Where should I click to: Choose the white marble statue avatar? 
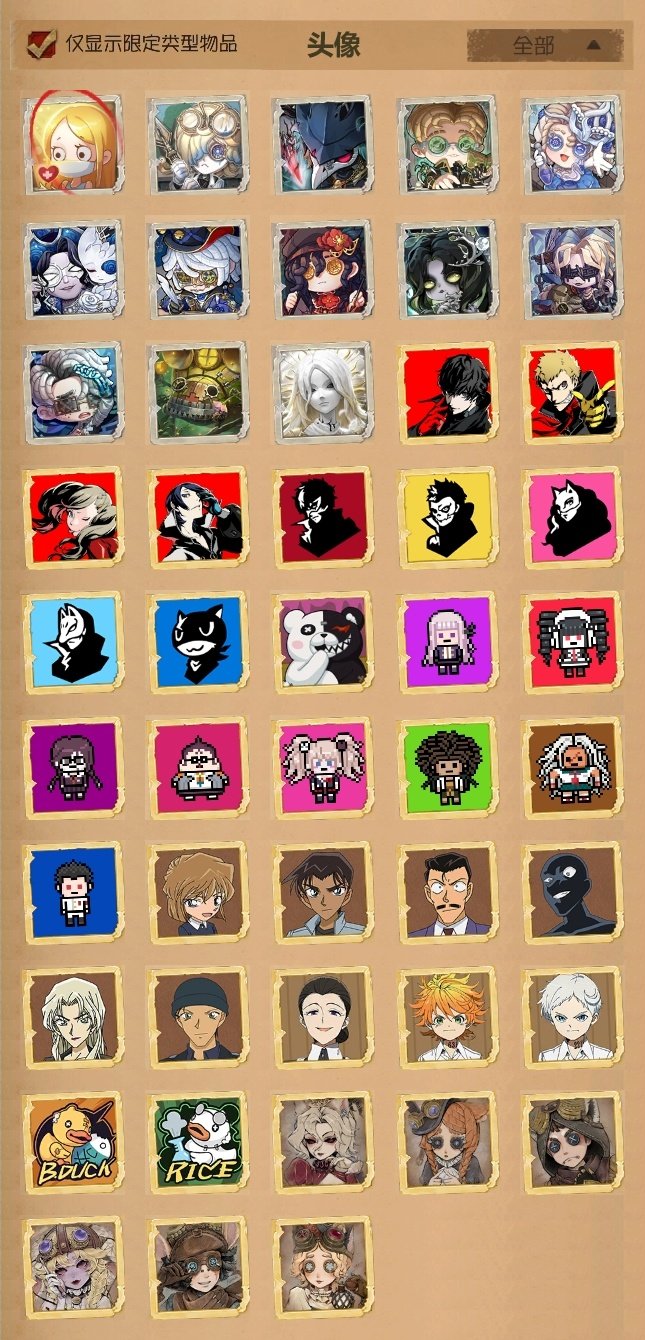(322, 392)
